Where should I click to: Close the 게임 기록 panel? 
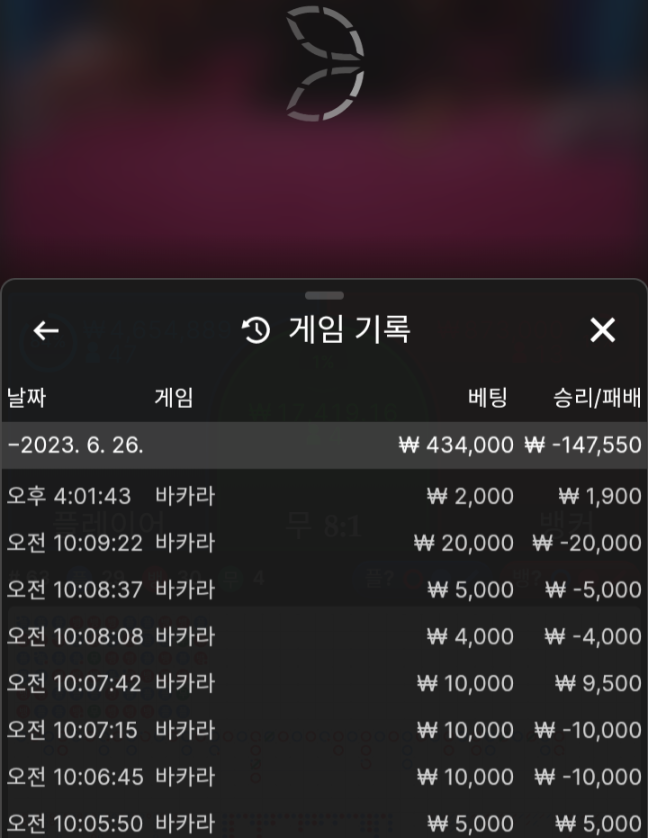pyautogui.click(x=602, y=331)
